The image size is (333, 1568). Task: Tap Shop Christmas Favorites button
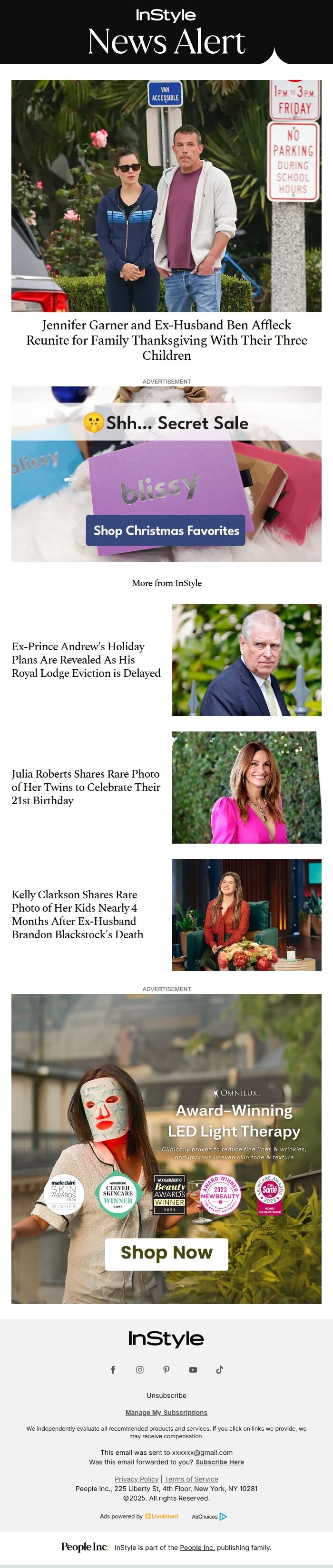click(x=166, y=530)
